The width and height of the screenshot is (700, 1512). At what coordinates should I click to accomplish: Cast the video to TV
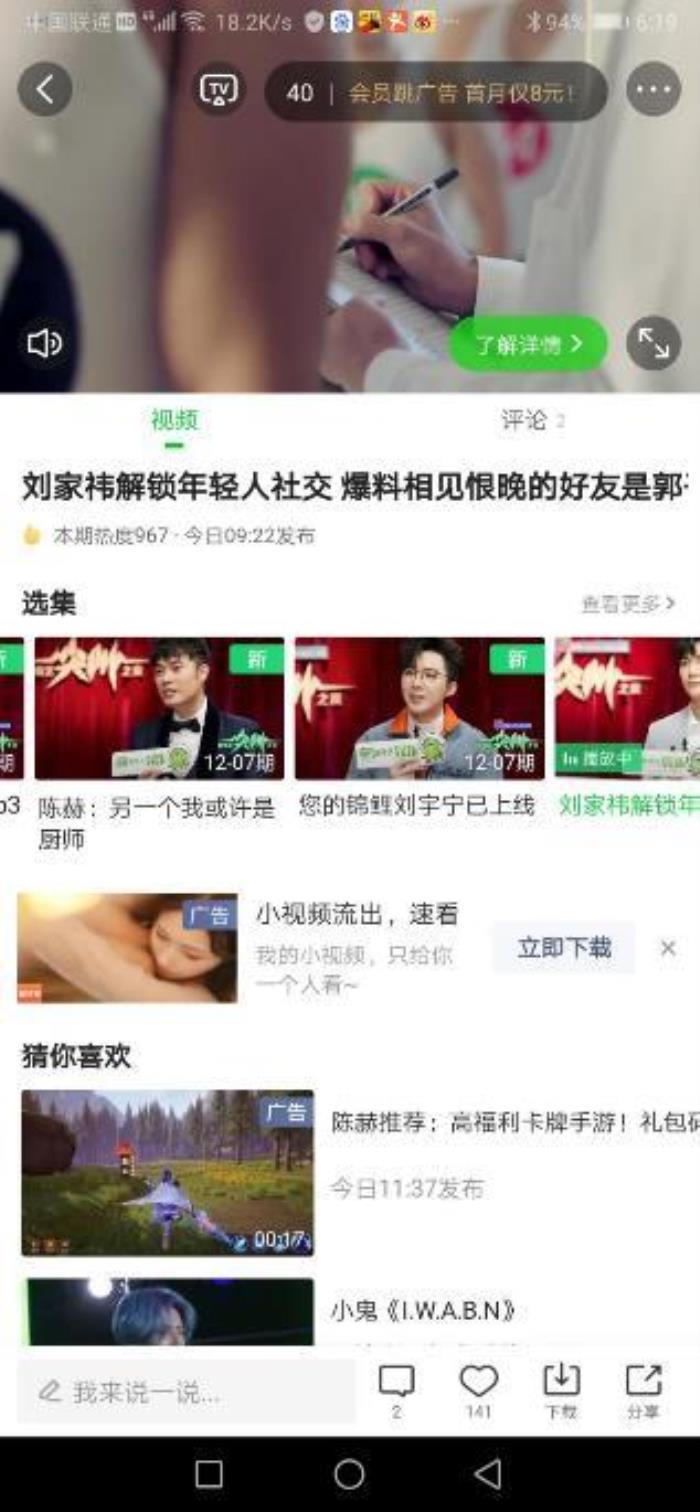pyautogui.click(x=221, y=91)
